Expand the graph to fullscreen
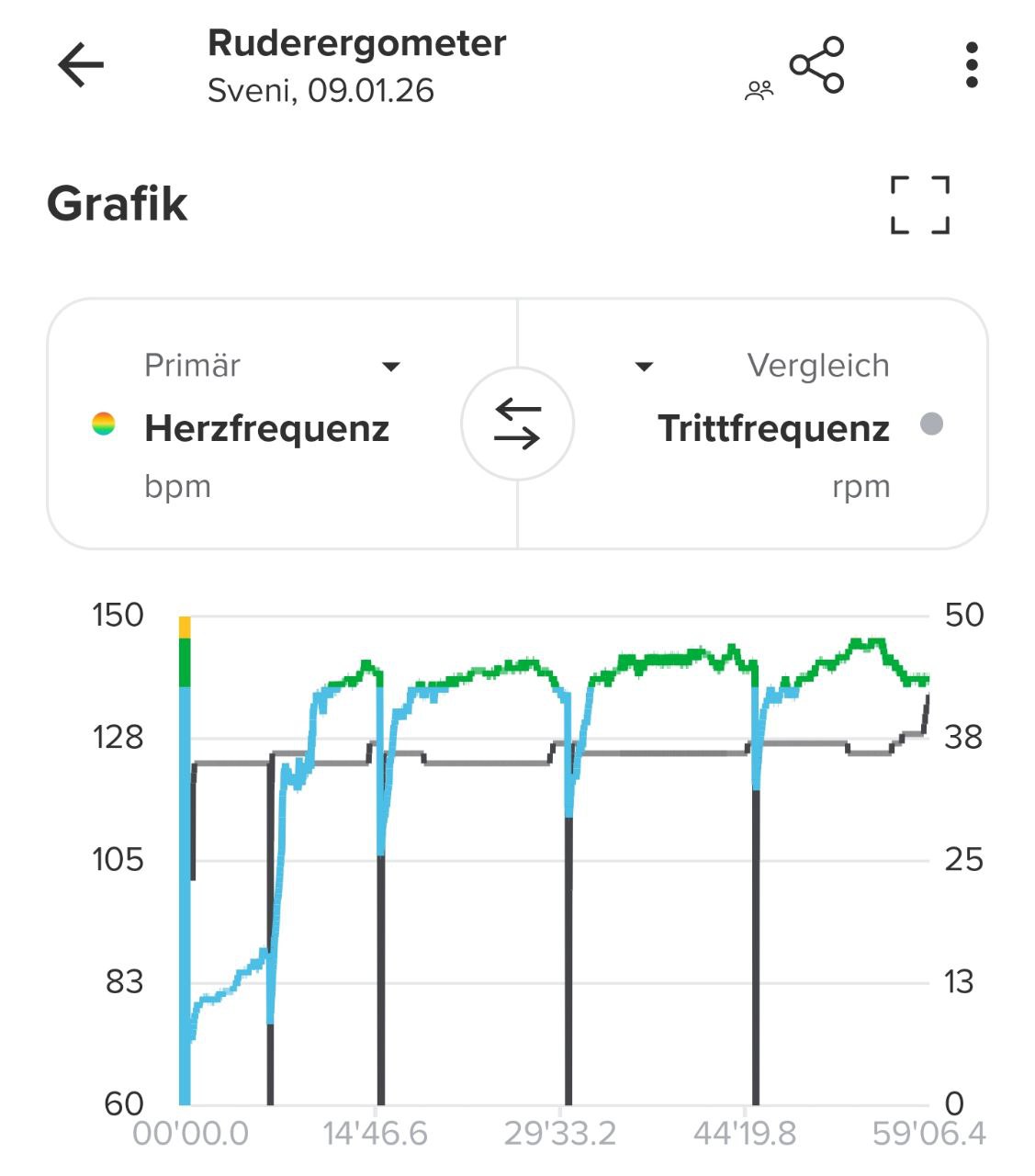Screen dimensions: 1035x1176 click(x=920, y=205)
